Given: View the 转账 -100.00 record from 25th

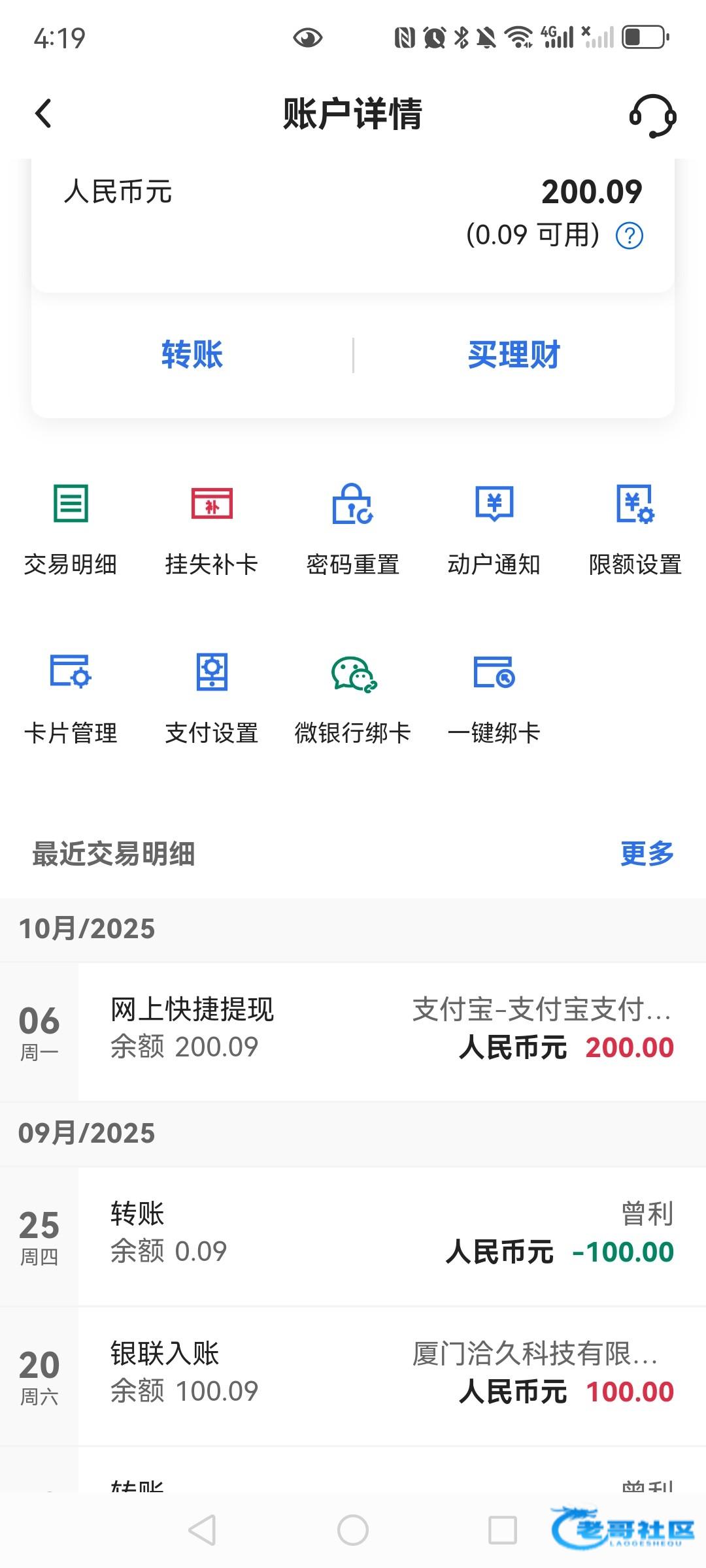Looking at the screenshot, I should click(391, 1236).
